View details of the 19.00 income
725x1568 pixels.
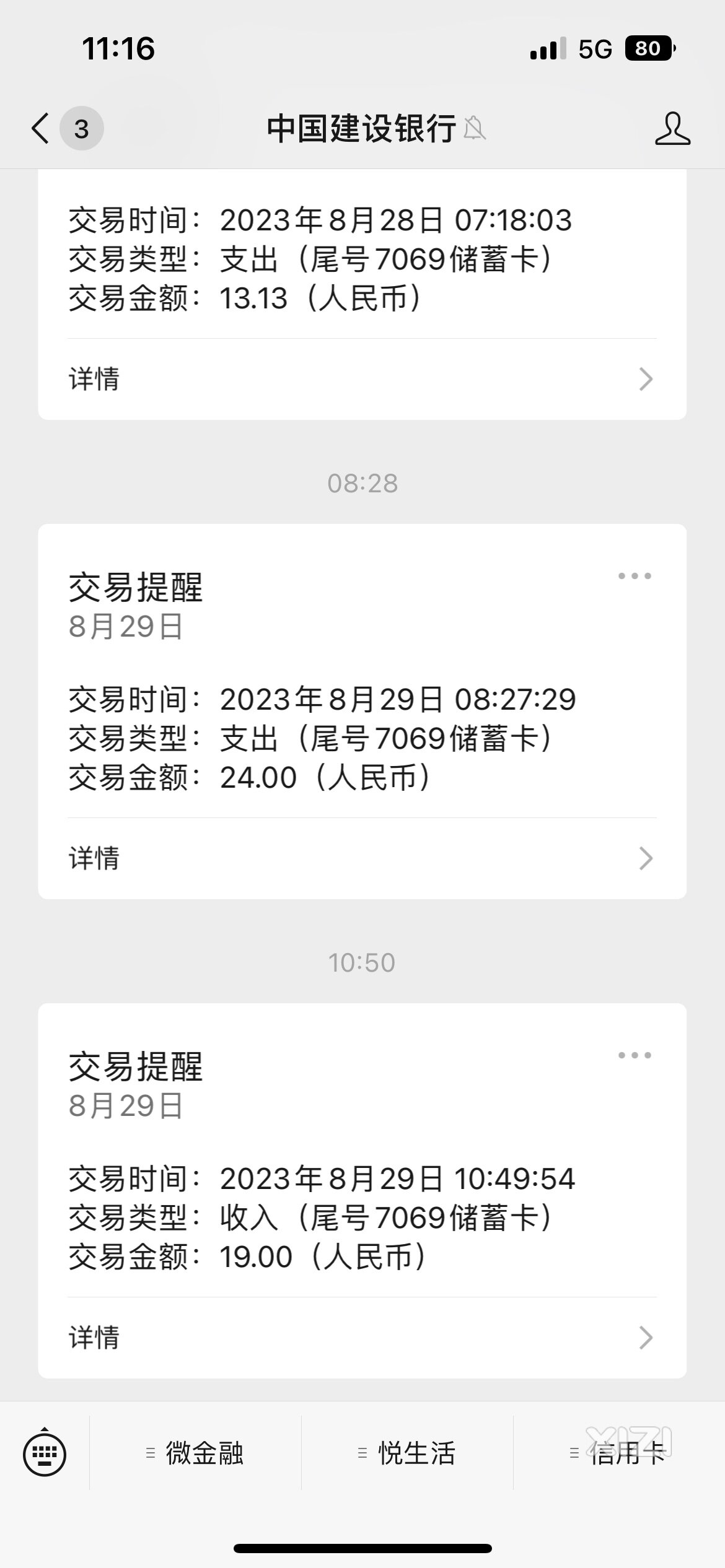[362, 1338]
